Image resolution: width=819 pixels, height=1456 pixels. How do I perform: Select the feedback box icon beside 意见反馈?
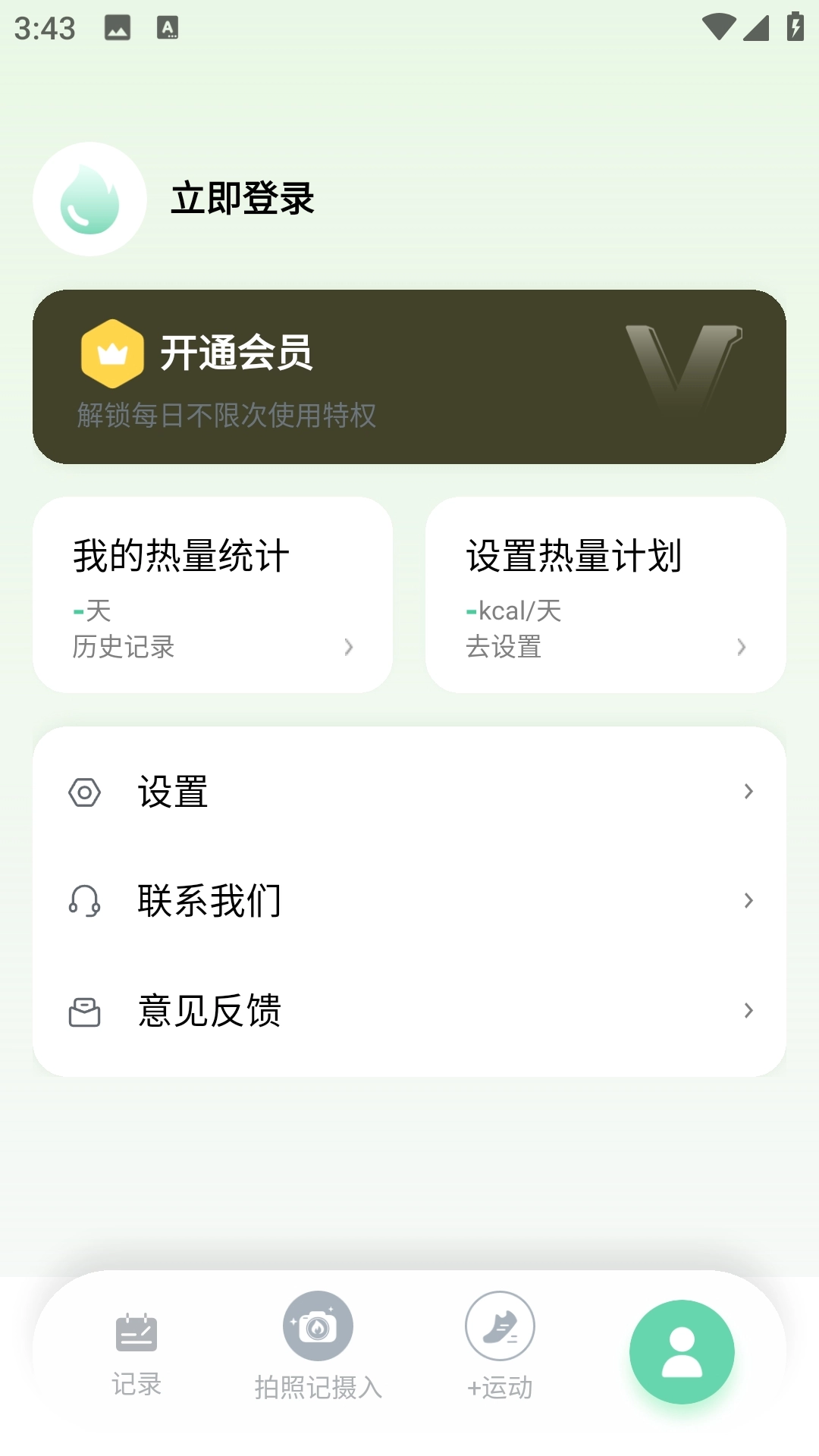pos(85,1009)
